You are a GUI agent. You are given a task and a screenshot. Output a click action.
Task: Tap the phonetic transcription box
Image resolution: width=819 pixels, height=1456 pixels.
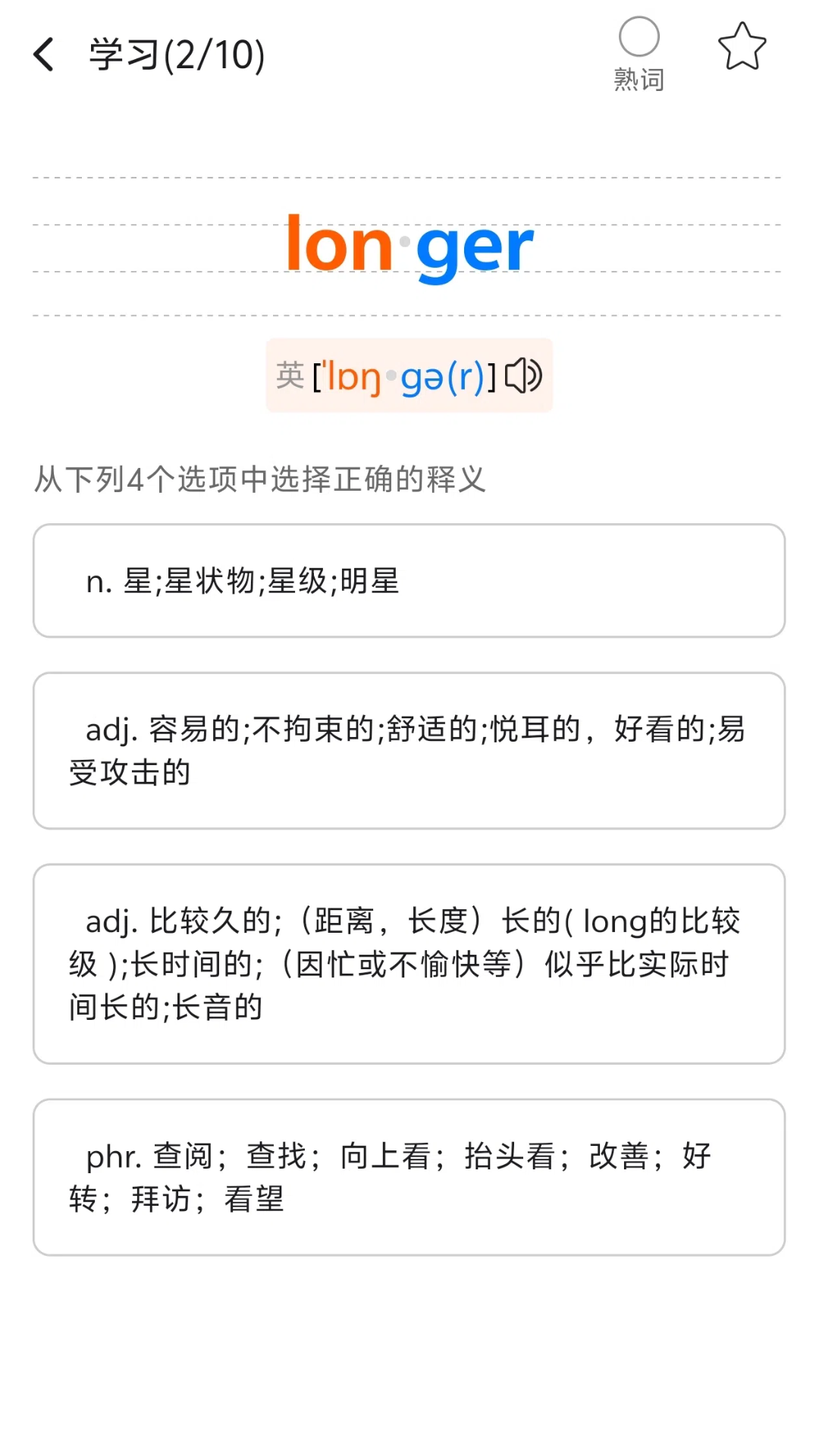[407, 375]
